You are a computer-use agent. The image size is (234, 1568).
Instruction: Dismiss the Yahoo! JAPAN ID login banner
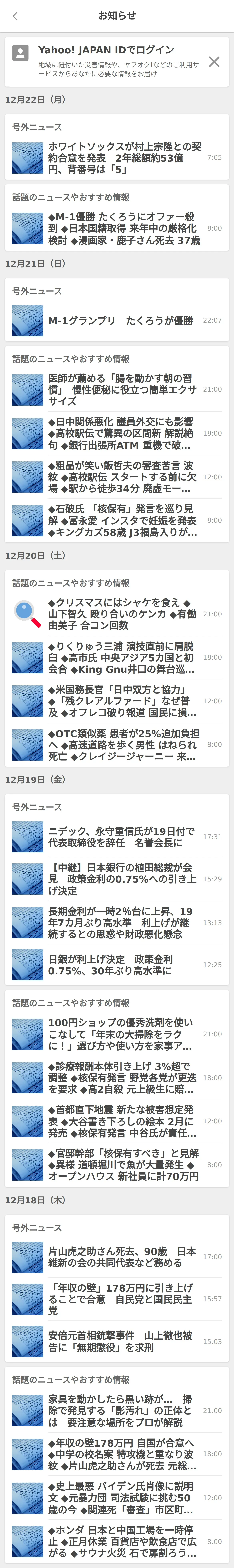click(214, 61)
